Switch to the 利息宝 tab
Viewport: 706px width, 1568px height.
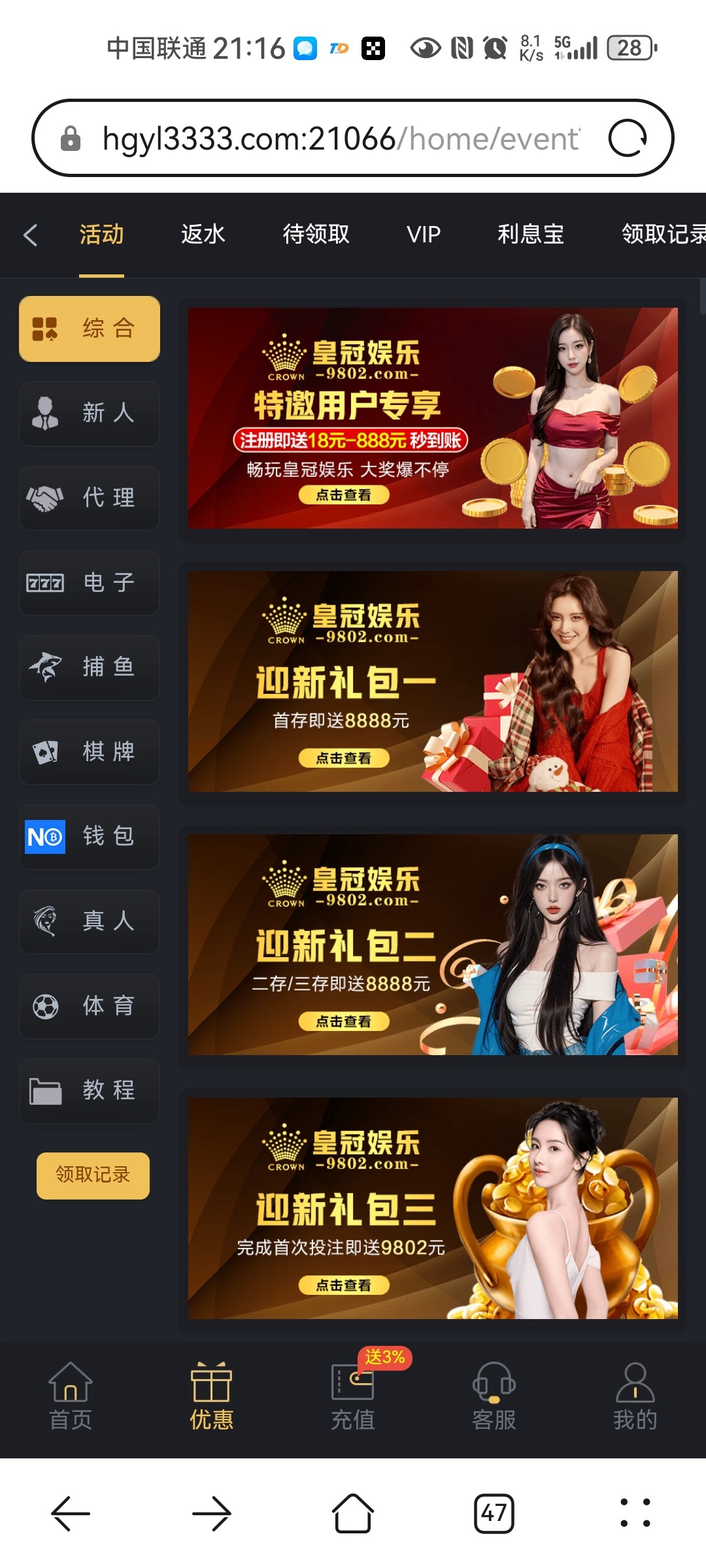[x=530, y=234]
